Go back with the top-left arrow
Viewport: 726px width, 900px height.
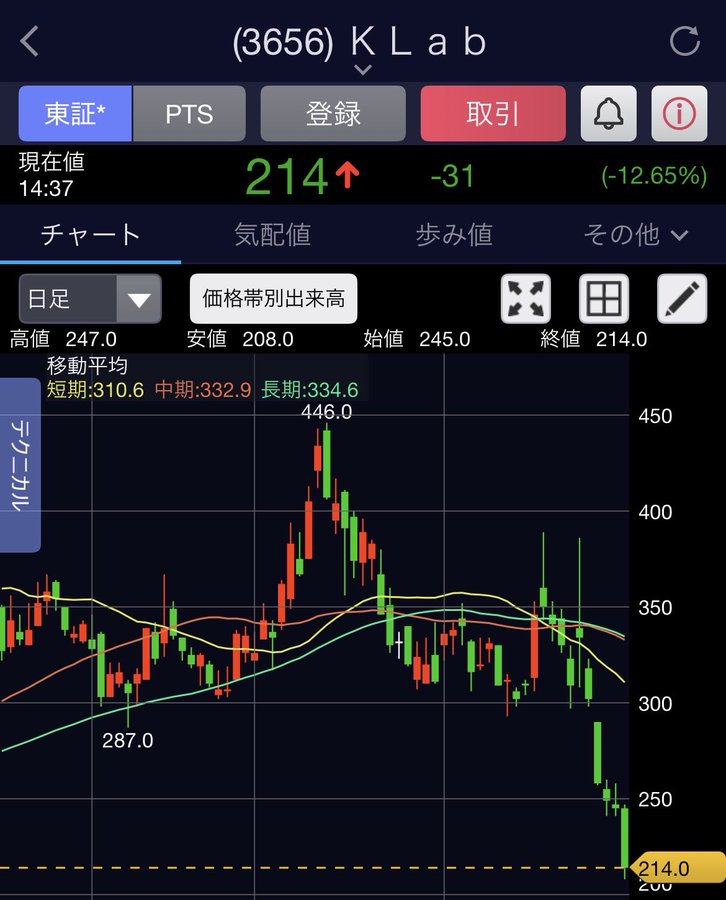click(30, 42)
